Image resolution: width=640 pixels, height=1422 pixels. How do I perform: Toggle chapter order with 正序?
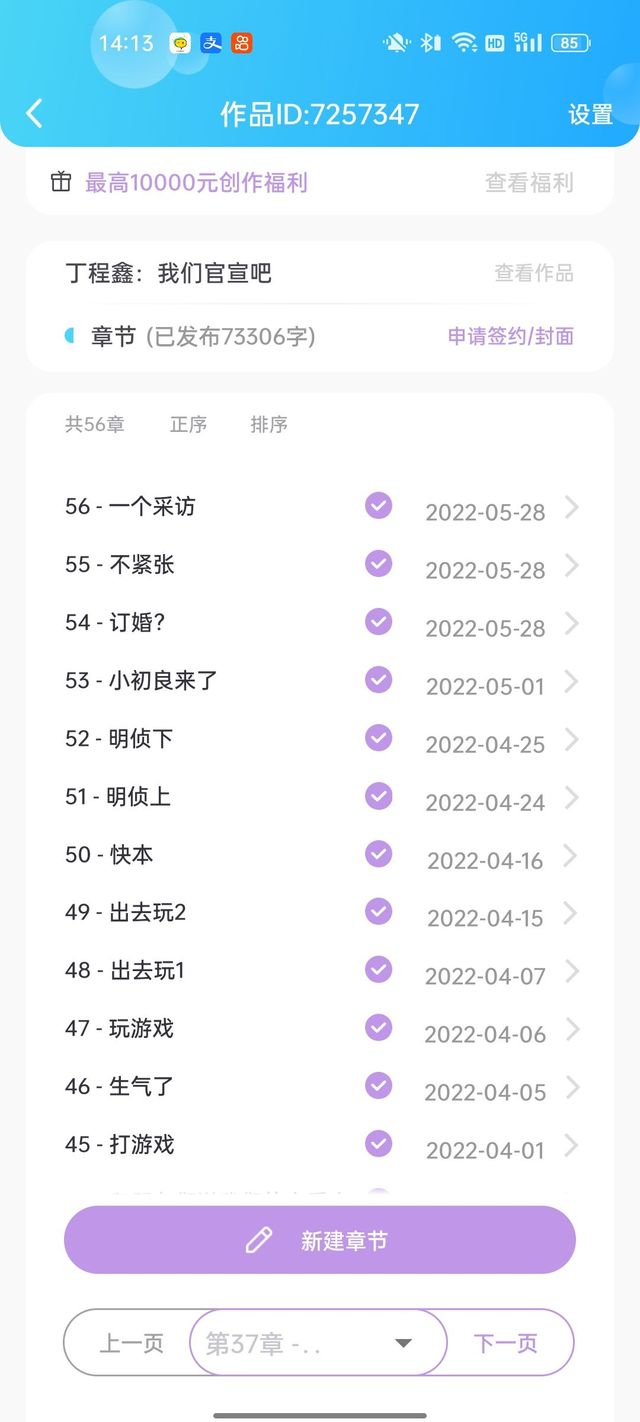[x=188, y=424]
